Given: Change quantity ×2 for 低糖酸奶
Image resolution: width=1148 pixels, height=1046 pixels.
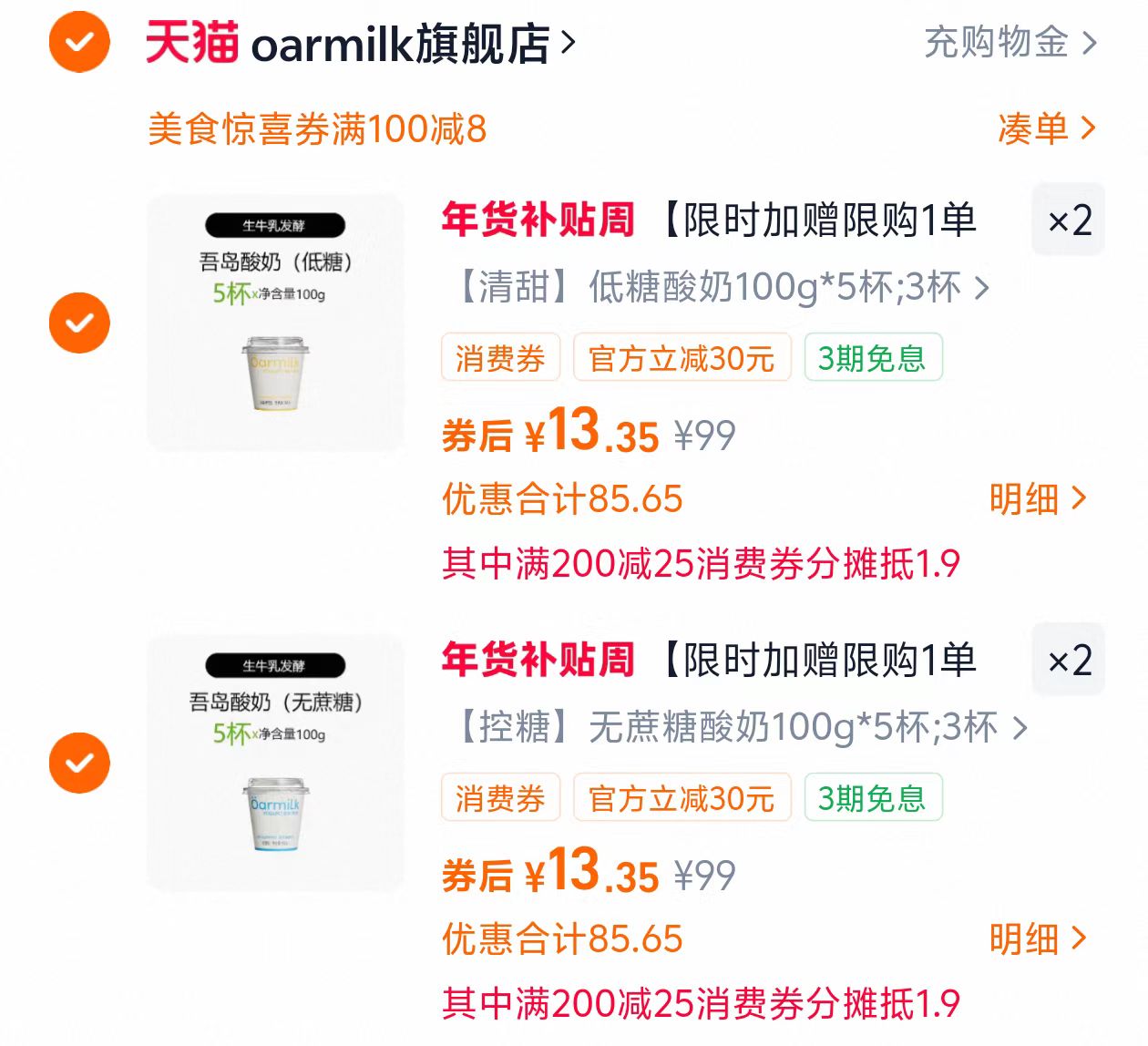Looking at the screenshot, I should 1068,220.
